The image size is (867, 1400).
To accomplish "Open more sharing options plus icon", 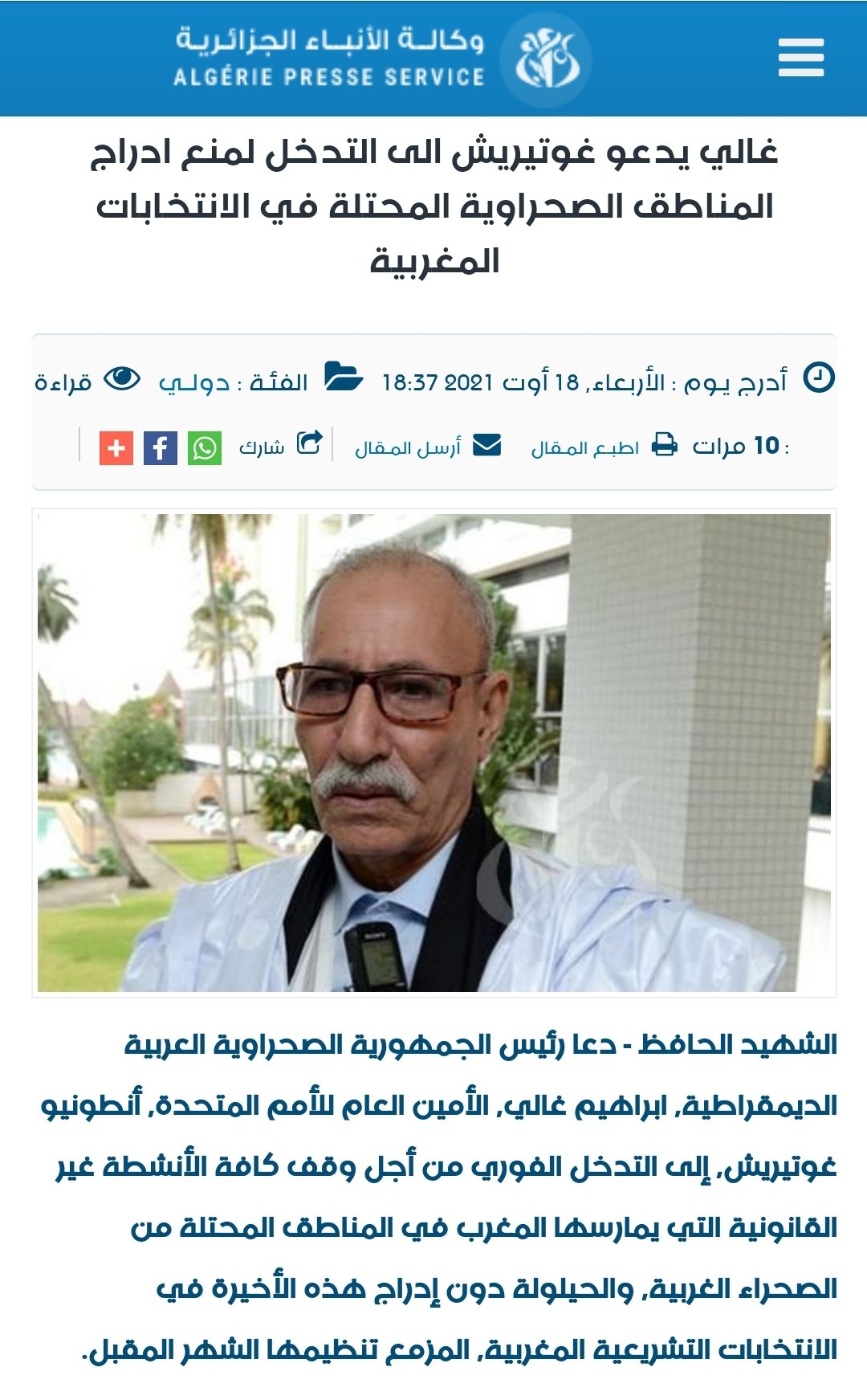I will tap(116, 447).
